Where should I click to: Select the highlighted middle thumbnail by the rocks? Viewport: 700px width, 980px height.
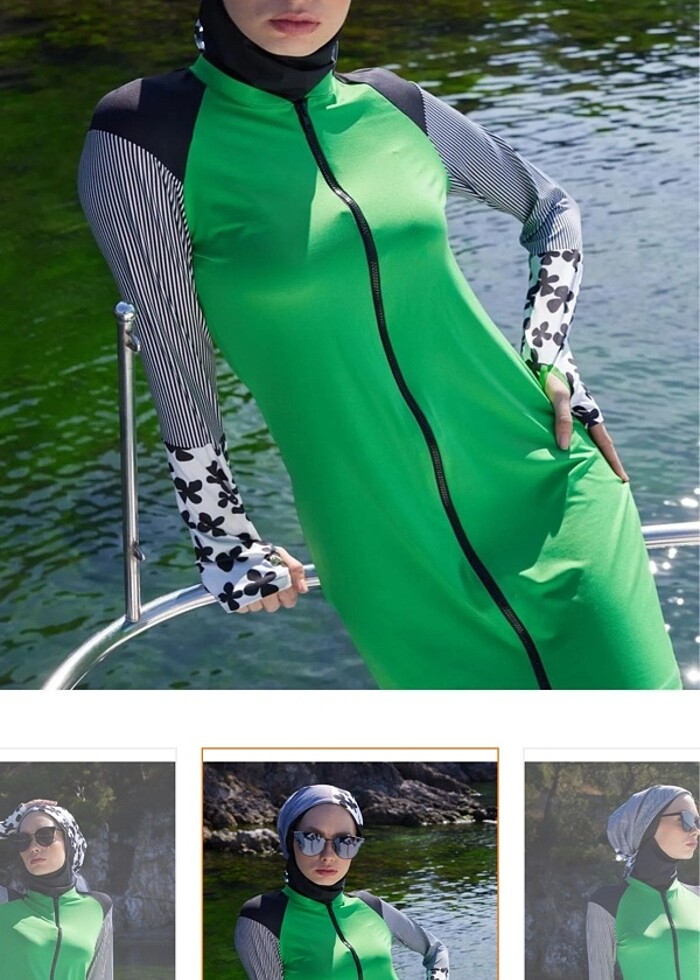click(x=350, y=866)
